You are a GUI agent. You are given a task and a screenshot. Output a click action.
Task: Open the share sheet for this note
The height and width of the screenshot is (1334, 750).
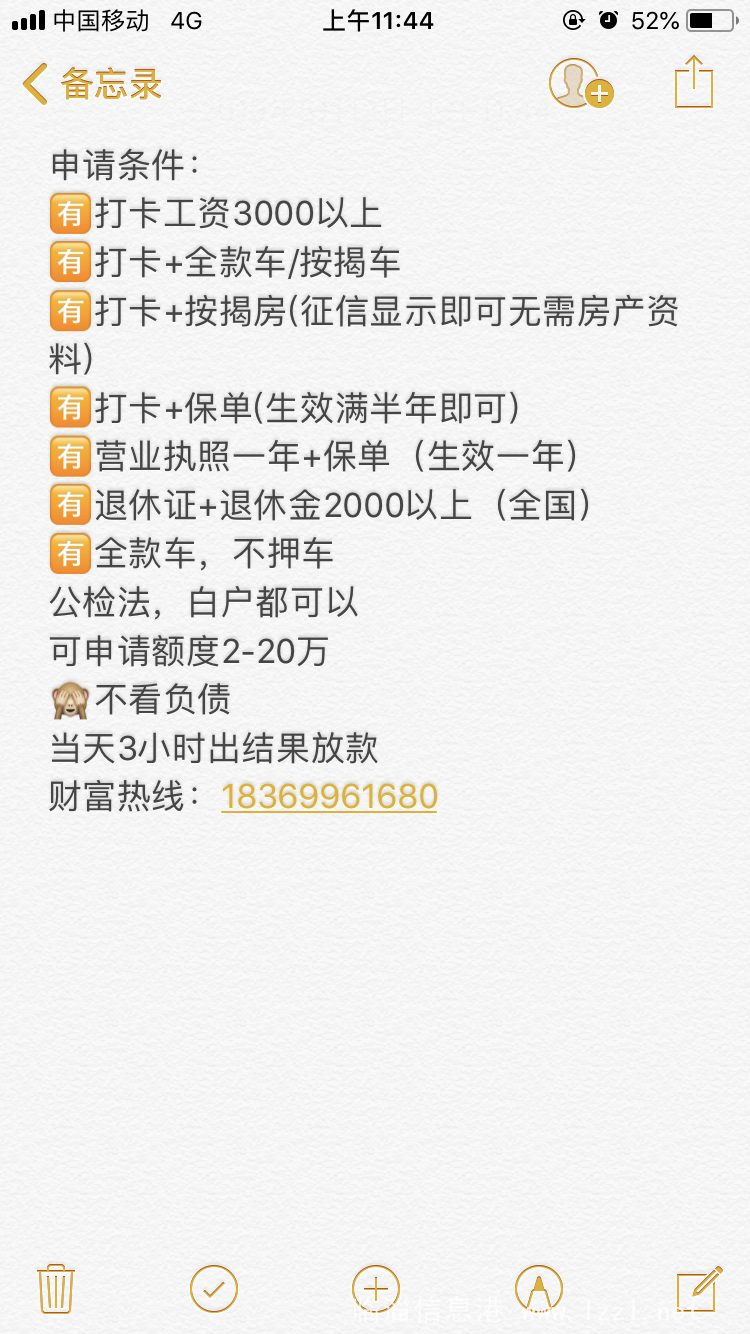694,81
